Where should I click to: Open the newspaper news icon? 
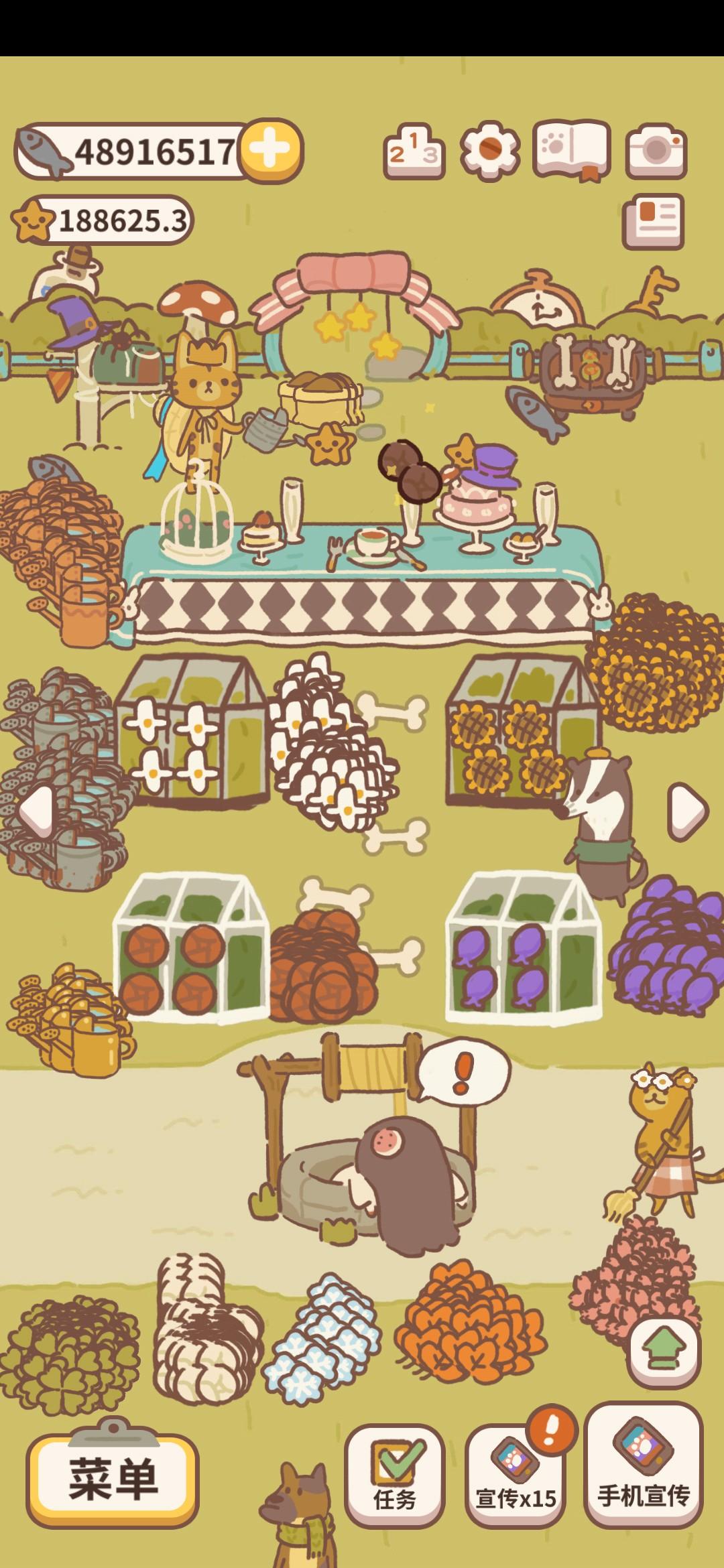654,220
